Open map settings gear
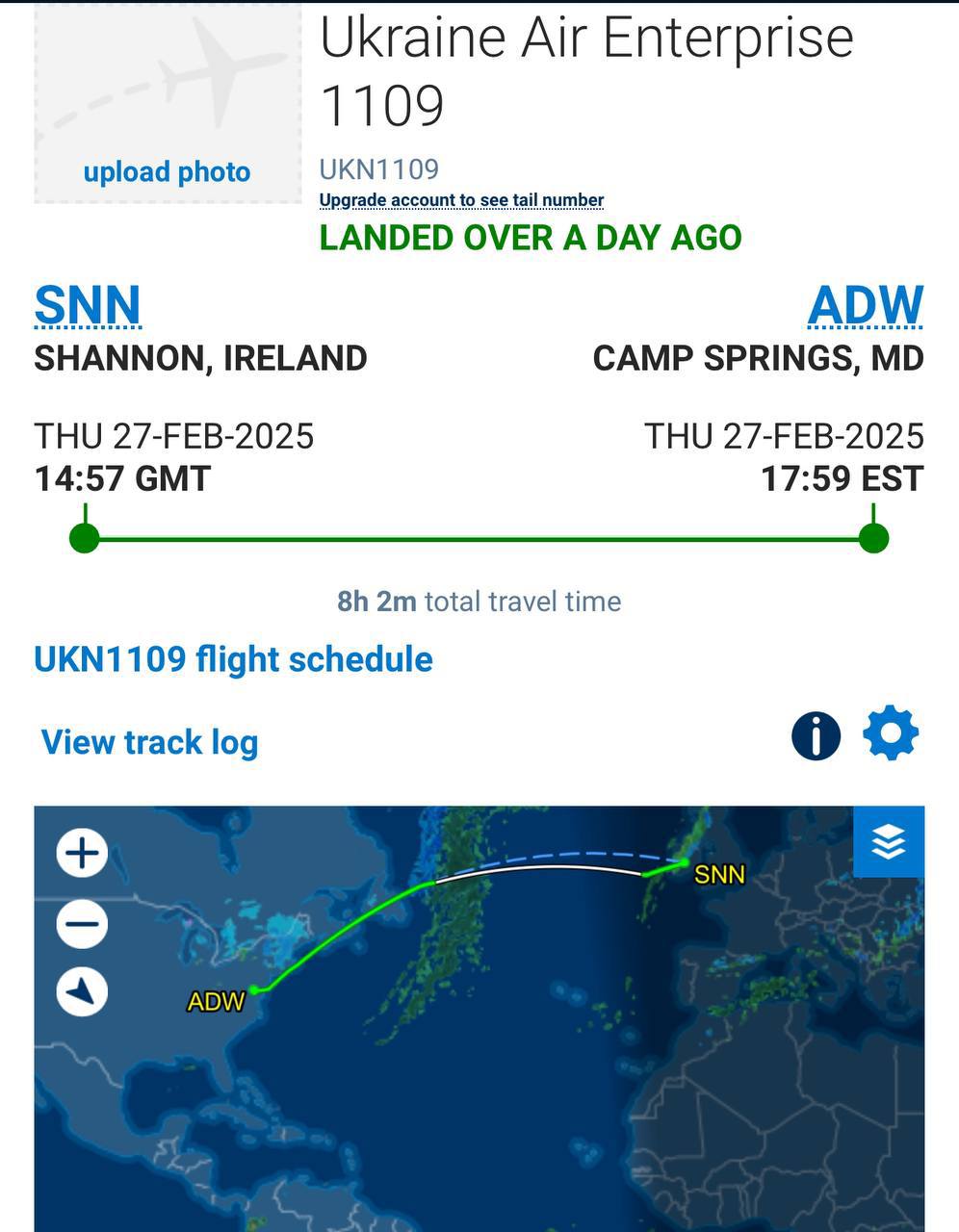This screenshot has width=959, height=1232. click(x=891, y=734)
